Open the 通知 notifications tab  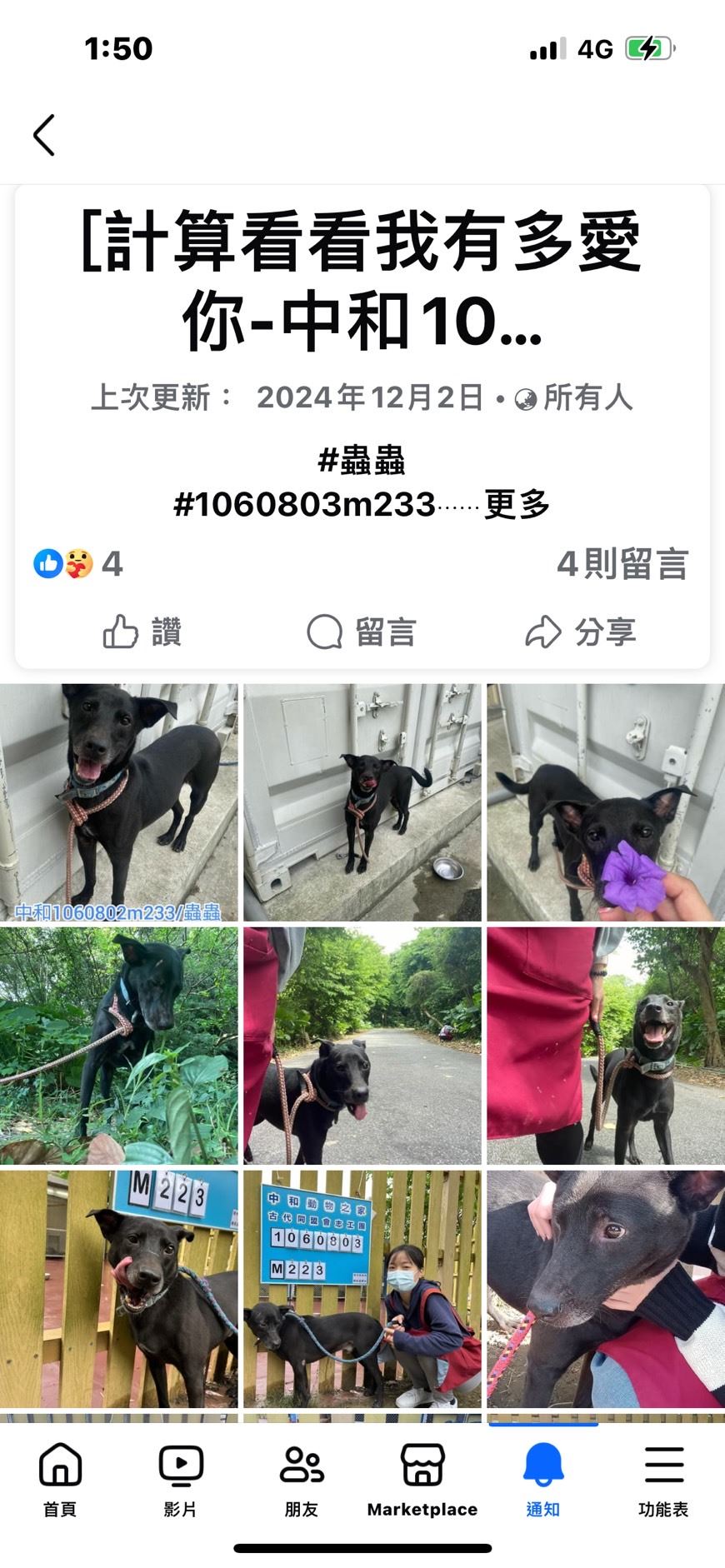pos(543,1480)
